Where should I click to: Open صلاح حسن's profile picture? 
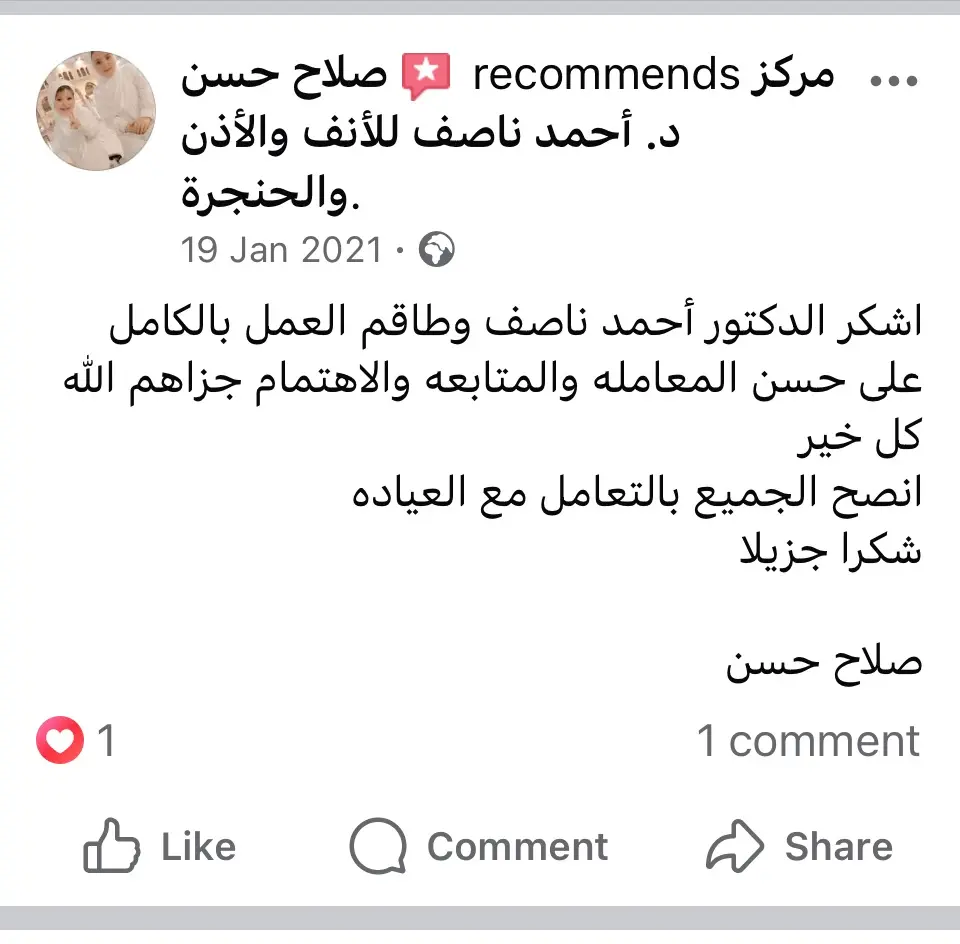pos(97,111)
